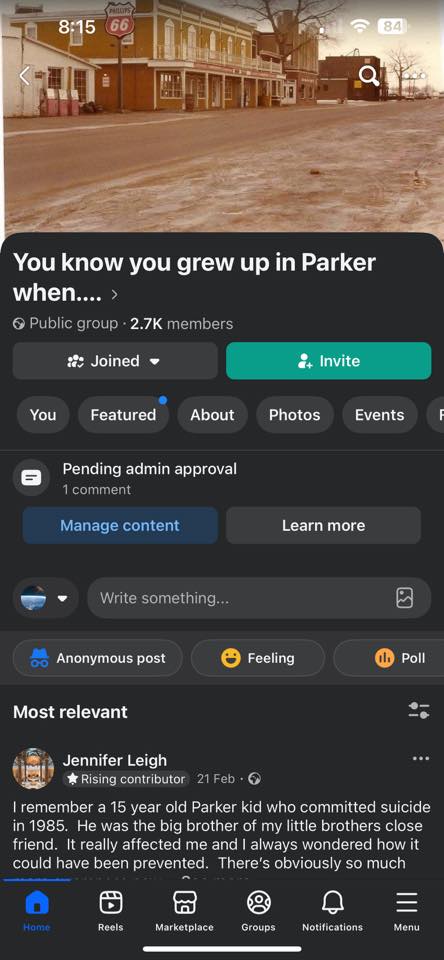The image size is (444, 960).
Task: Switch to the Featured chip
Action: pos(123,415)
